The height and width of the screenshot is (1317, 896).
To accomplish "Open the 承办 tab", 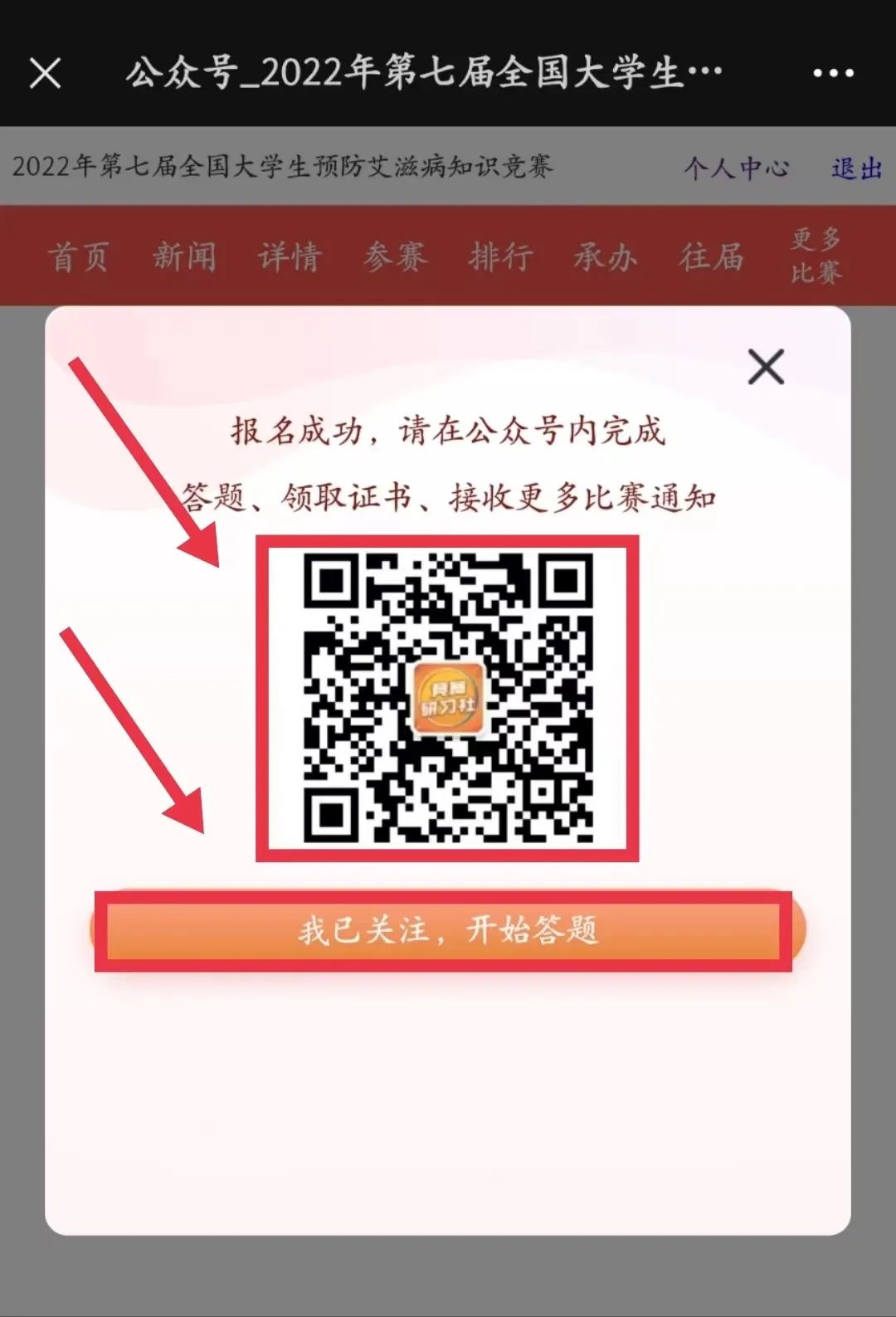I will pyautogui.click(x=606, y=256).
